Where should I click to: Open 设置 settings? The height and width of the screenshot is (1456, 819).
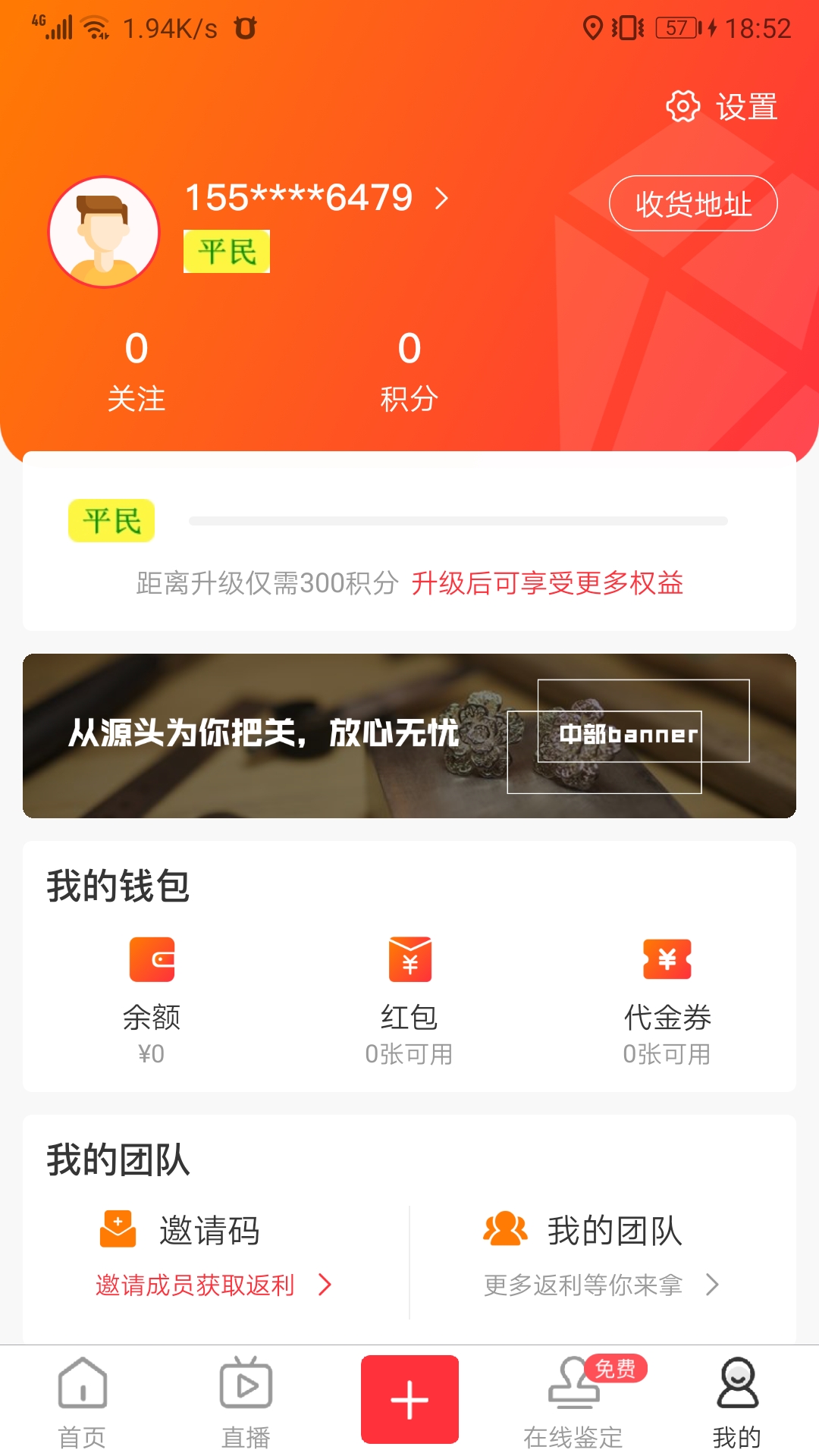tap(722, 107)
